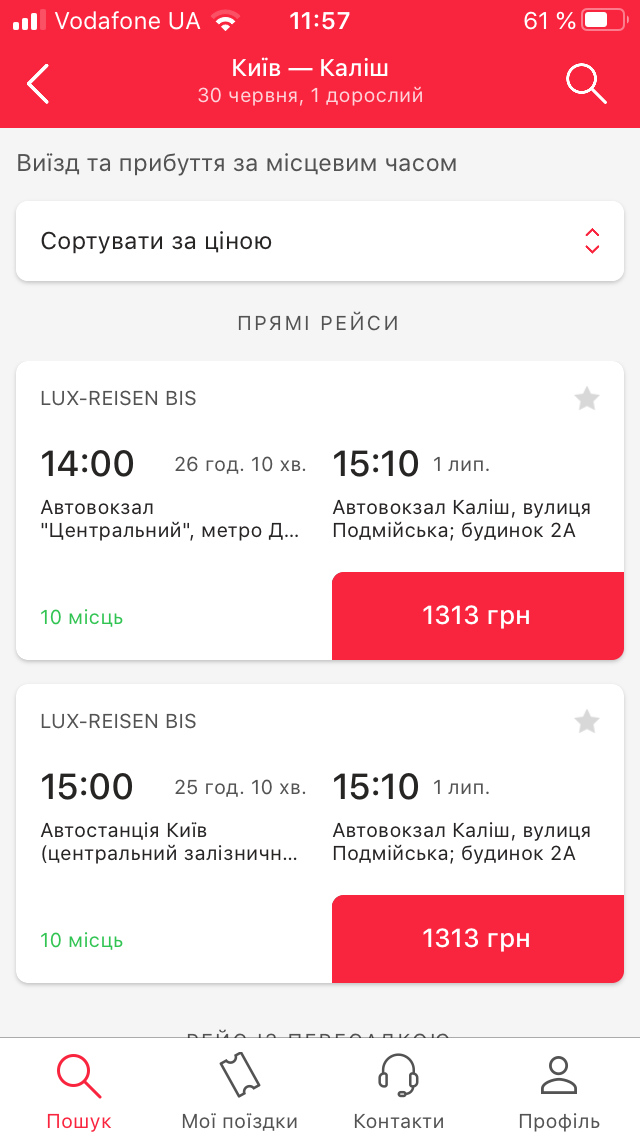Expand the Сортувати за ціною dropdown
The width and height of the screenshot is (640, 1136).
(320, 241)
